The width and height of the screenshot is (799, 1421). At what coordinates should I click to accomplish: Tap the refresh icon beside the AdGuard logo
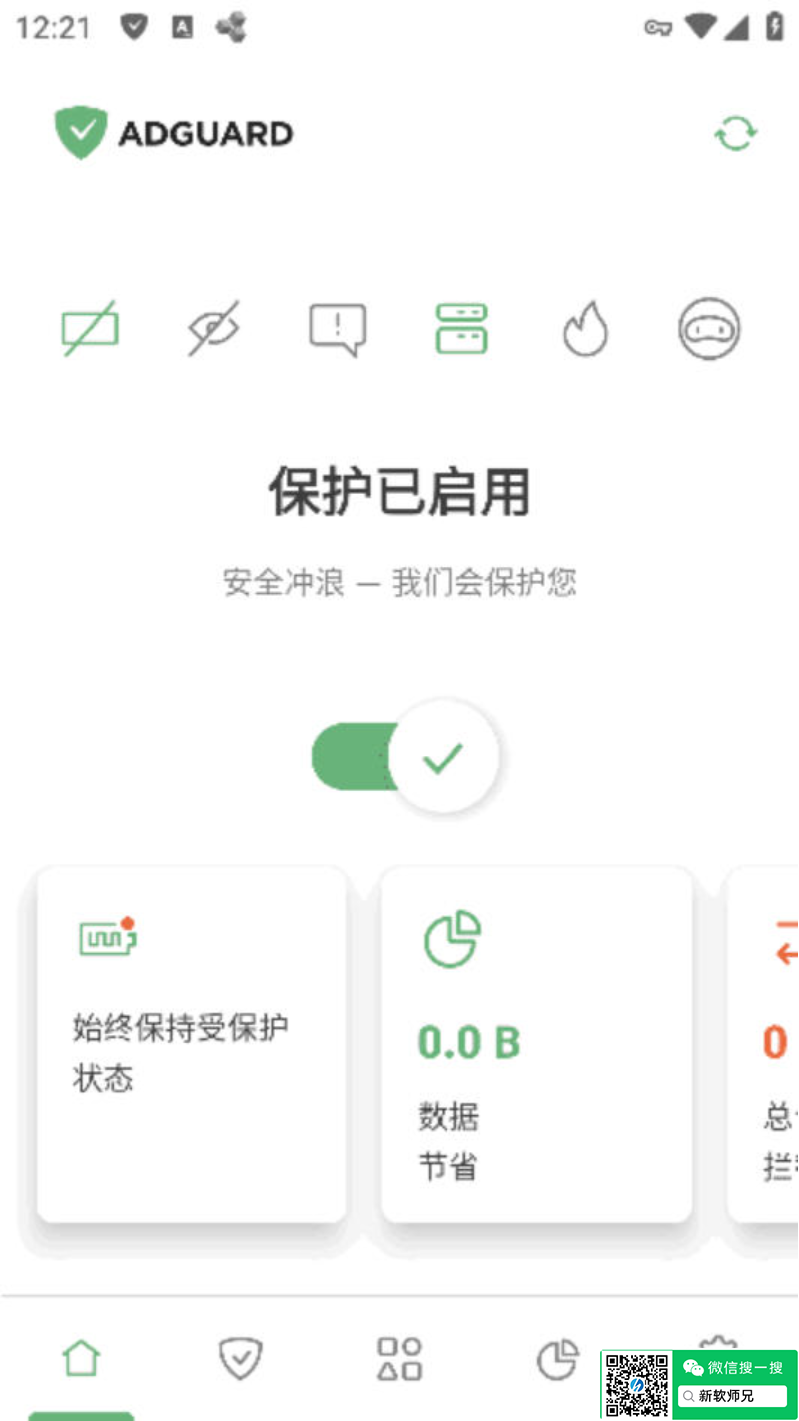(x=735, y=133)
